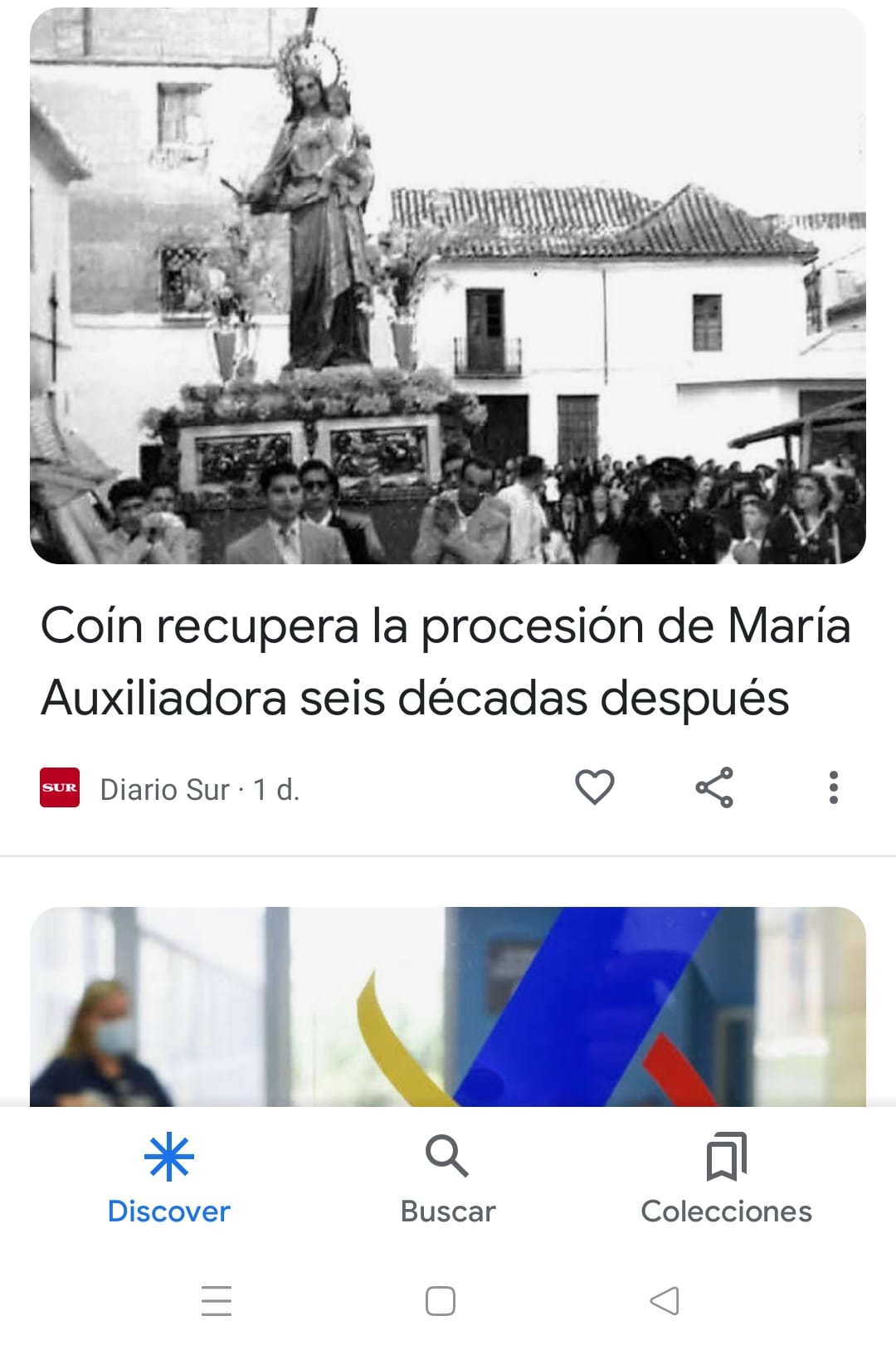Like the Diario Sur article
This screenshot has width=896, height=1355.
tap(594, 787)
